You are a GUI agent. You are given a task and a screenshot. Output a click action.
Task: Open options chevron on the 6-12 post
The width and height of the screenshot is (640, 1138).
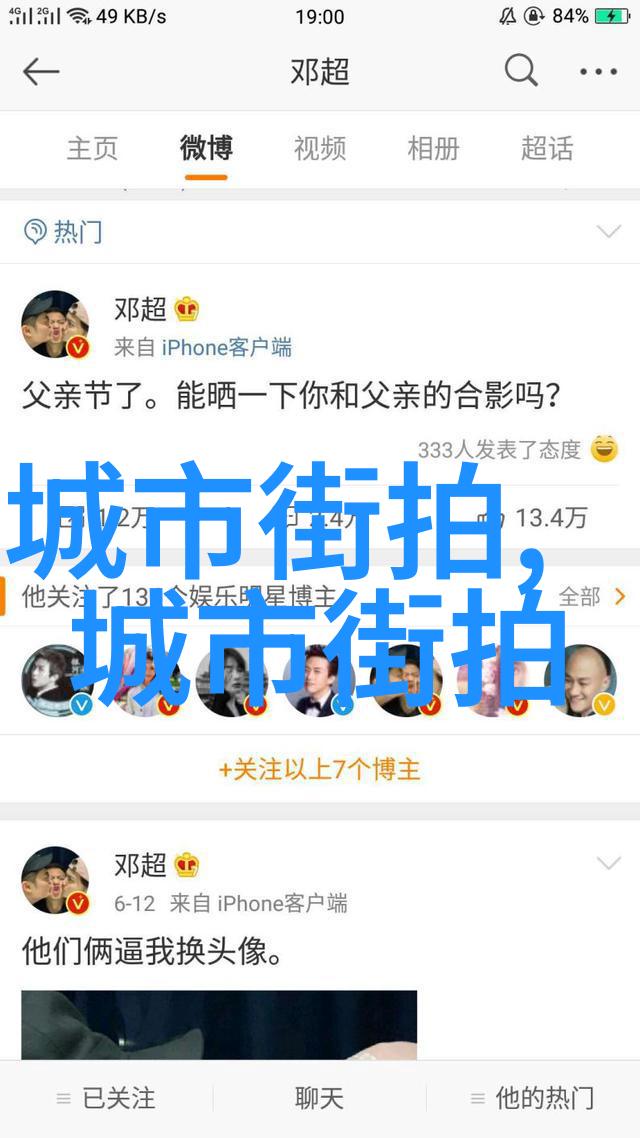(x=608, y=863)
